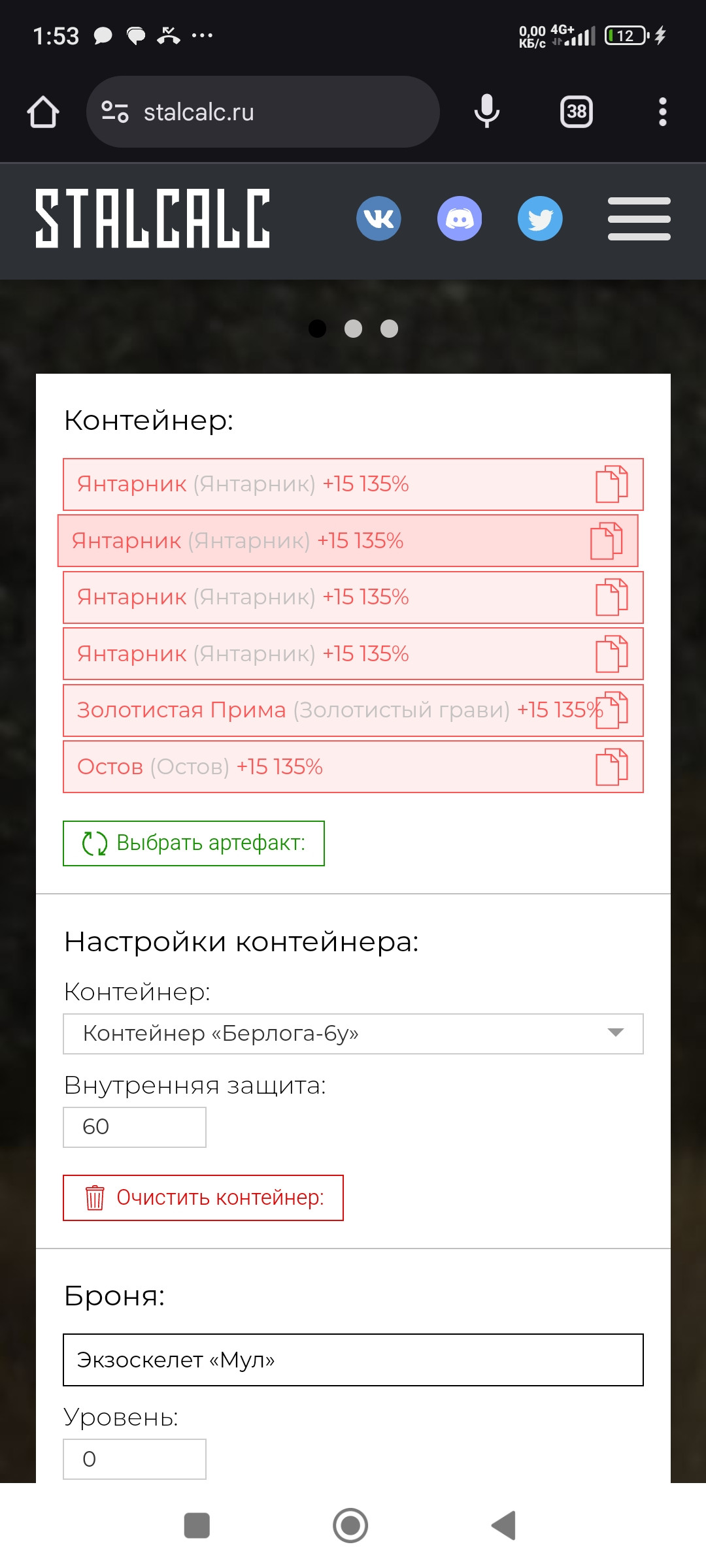The width and height of the screenshot is (706, 1568).
Task: Open the VK social link
Action: click(378, 218)
